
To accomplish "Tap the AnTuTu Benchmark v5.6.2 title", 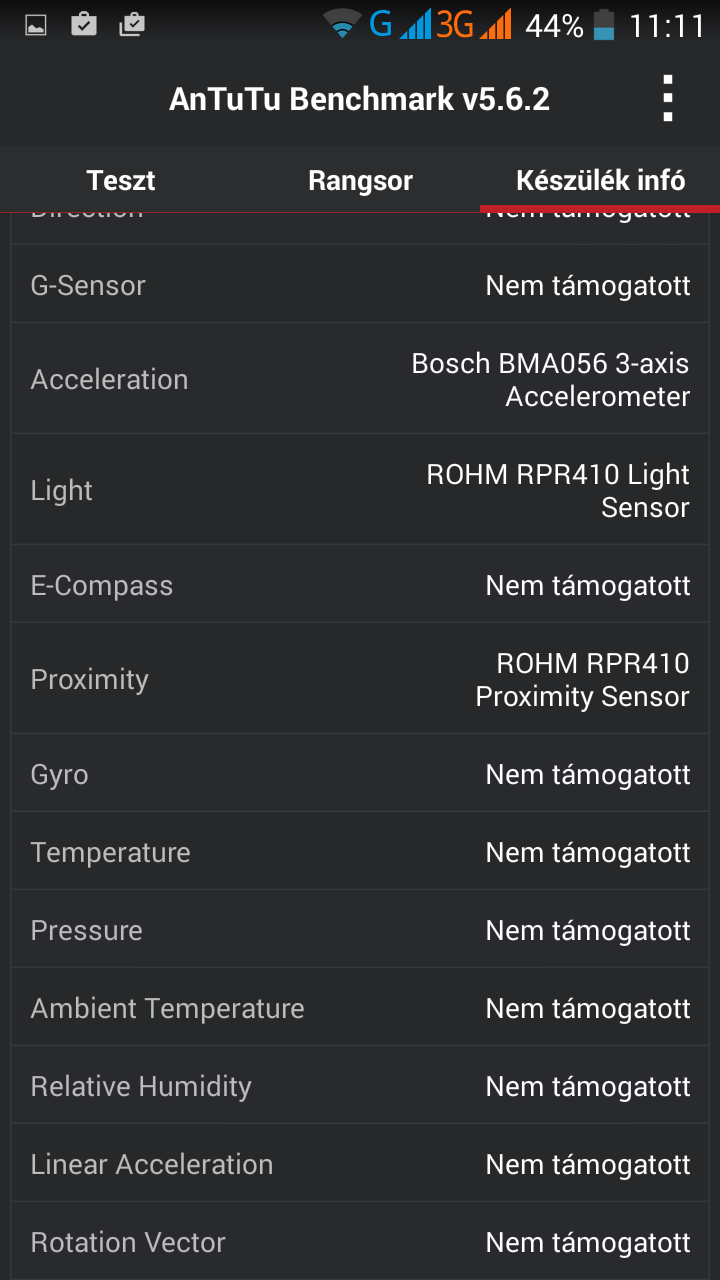I will (360, 98).
